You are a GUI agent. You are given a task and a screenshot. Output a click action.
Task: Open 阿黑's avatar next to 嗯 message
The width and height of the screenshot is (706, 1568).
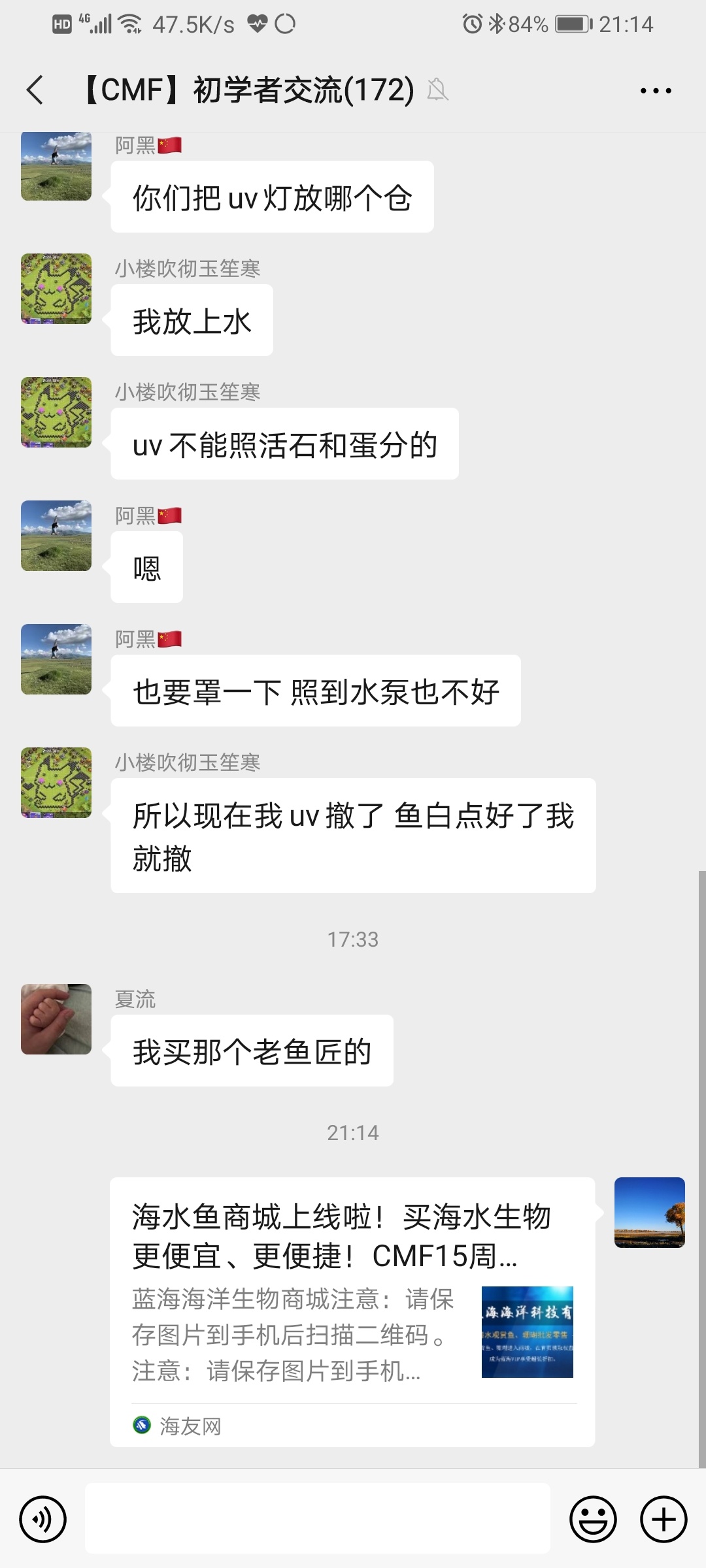pyautogui.click(x=56, y=536)
